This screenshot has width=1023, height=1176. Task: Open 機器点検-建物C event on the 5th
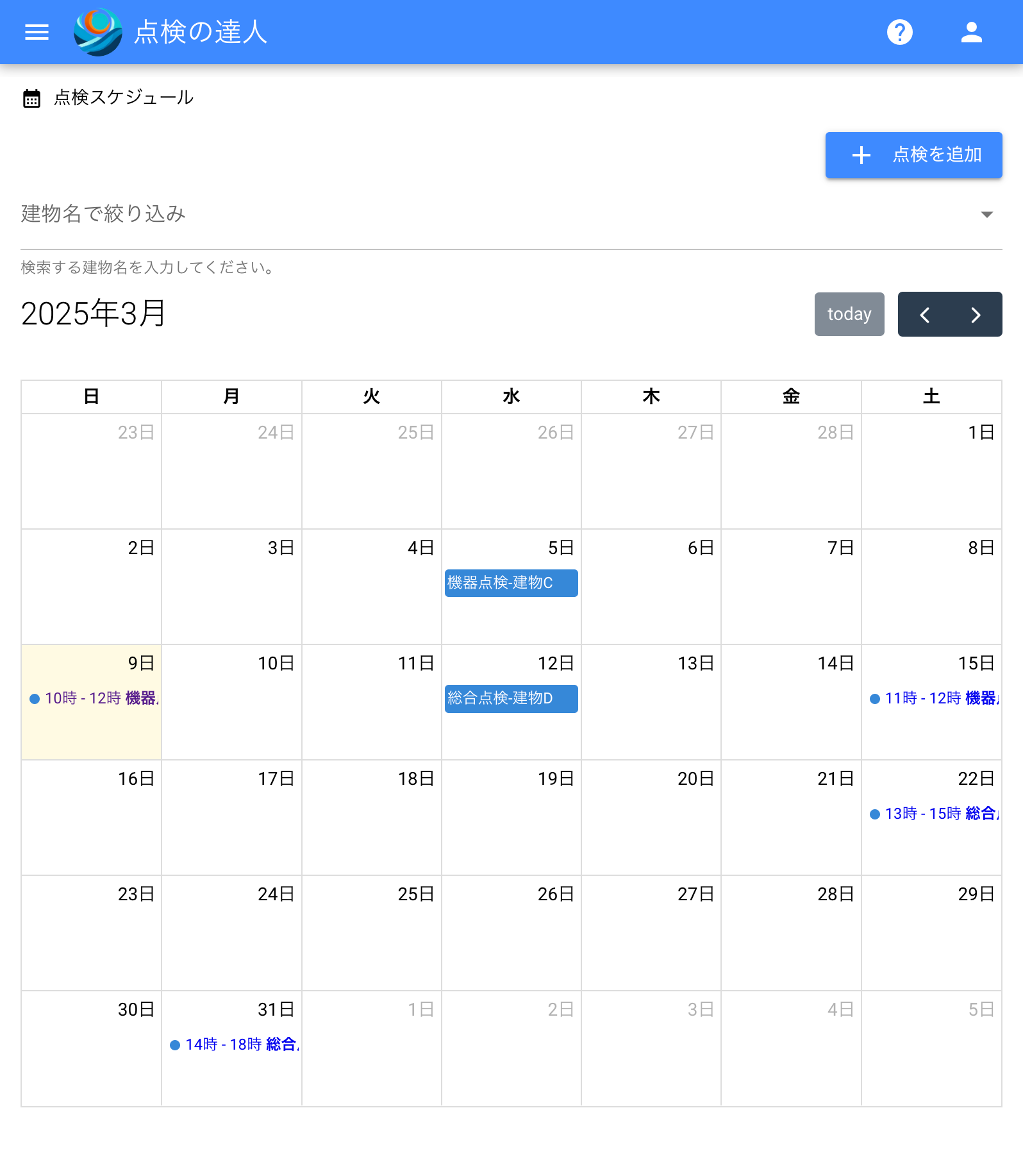pyautogui.click(x=511, y=583)
